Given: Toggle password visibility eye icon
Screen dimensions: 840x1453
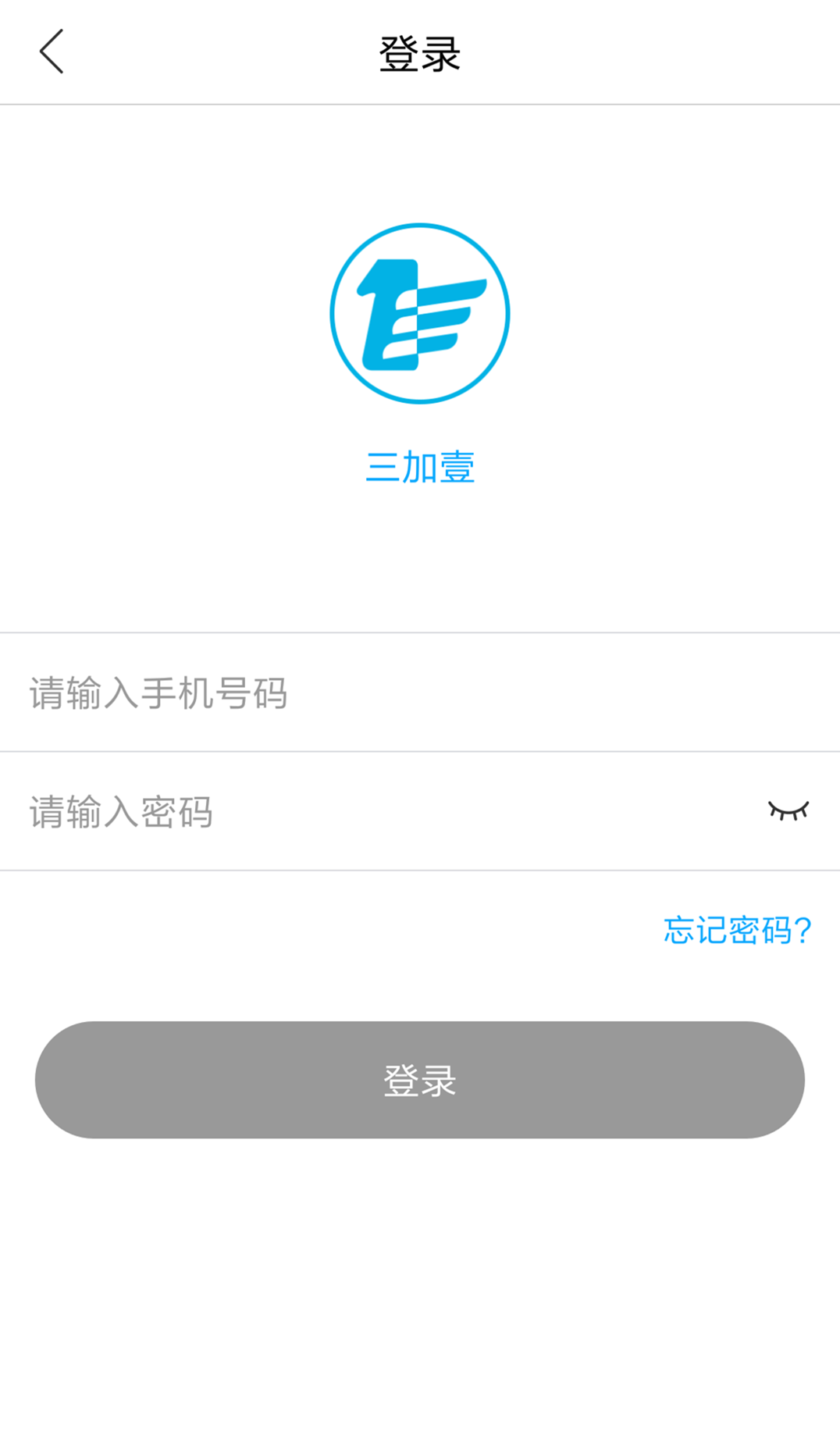Looking at the screenshot, I should (x=788, y=811).
